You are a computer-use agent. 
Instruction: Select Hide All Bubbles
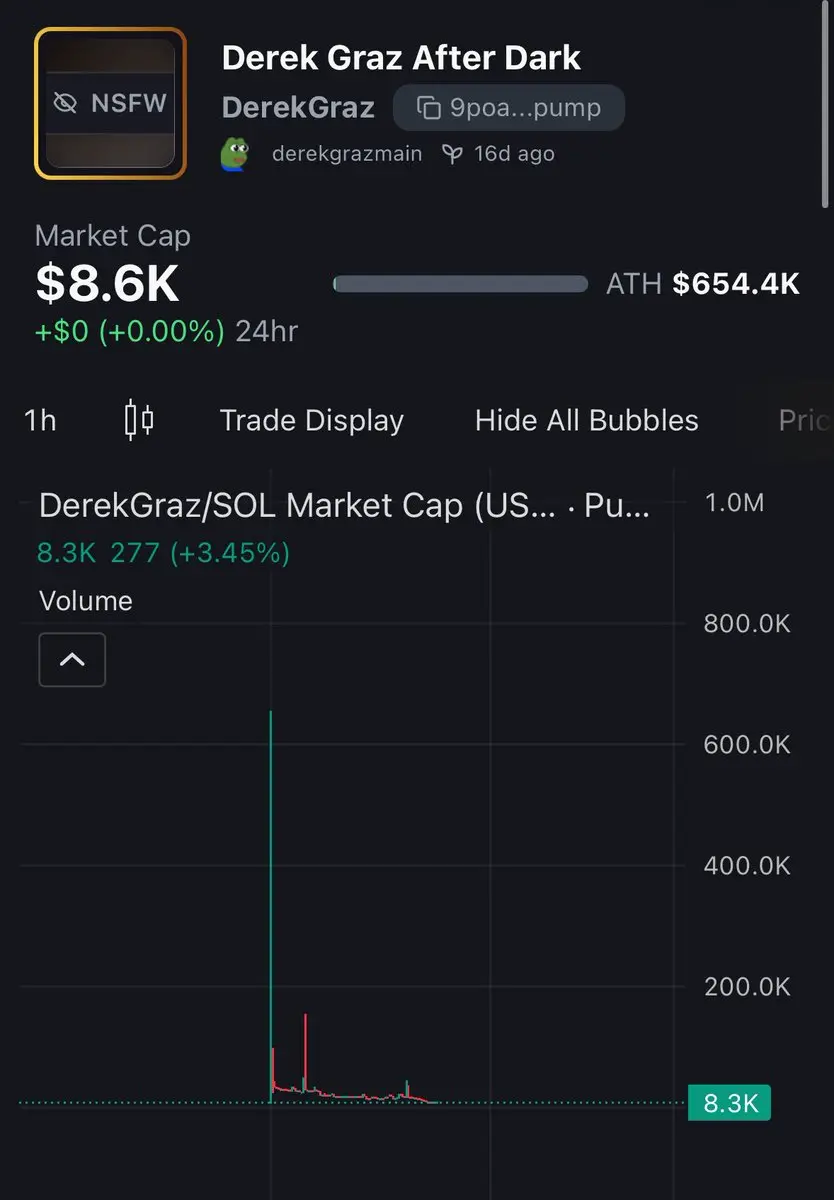586,420
